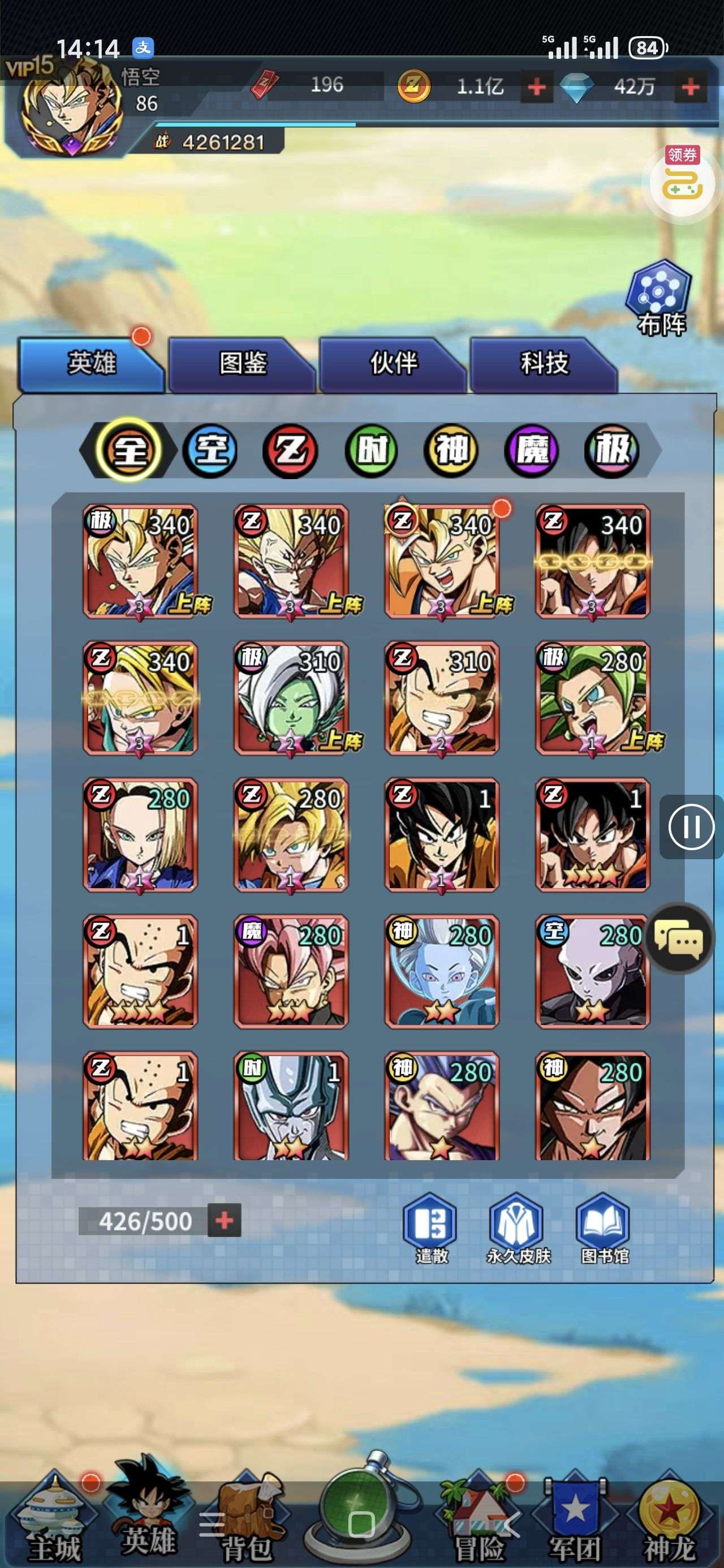
Task: Open the 布阵 formation button
Action: tap(660, 298)
